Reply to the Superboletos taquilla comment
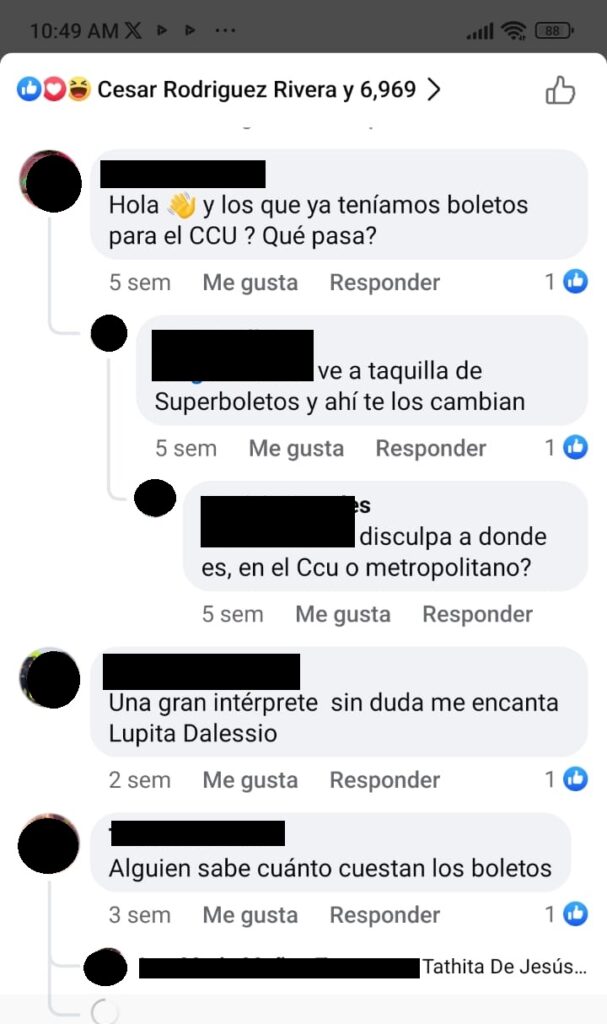The width and height of the screenshot is (607, 1024). (430, 449)
